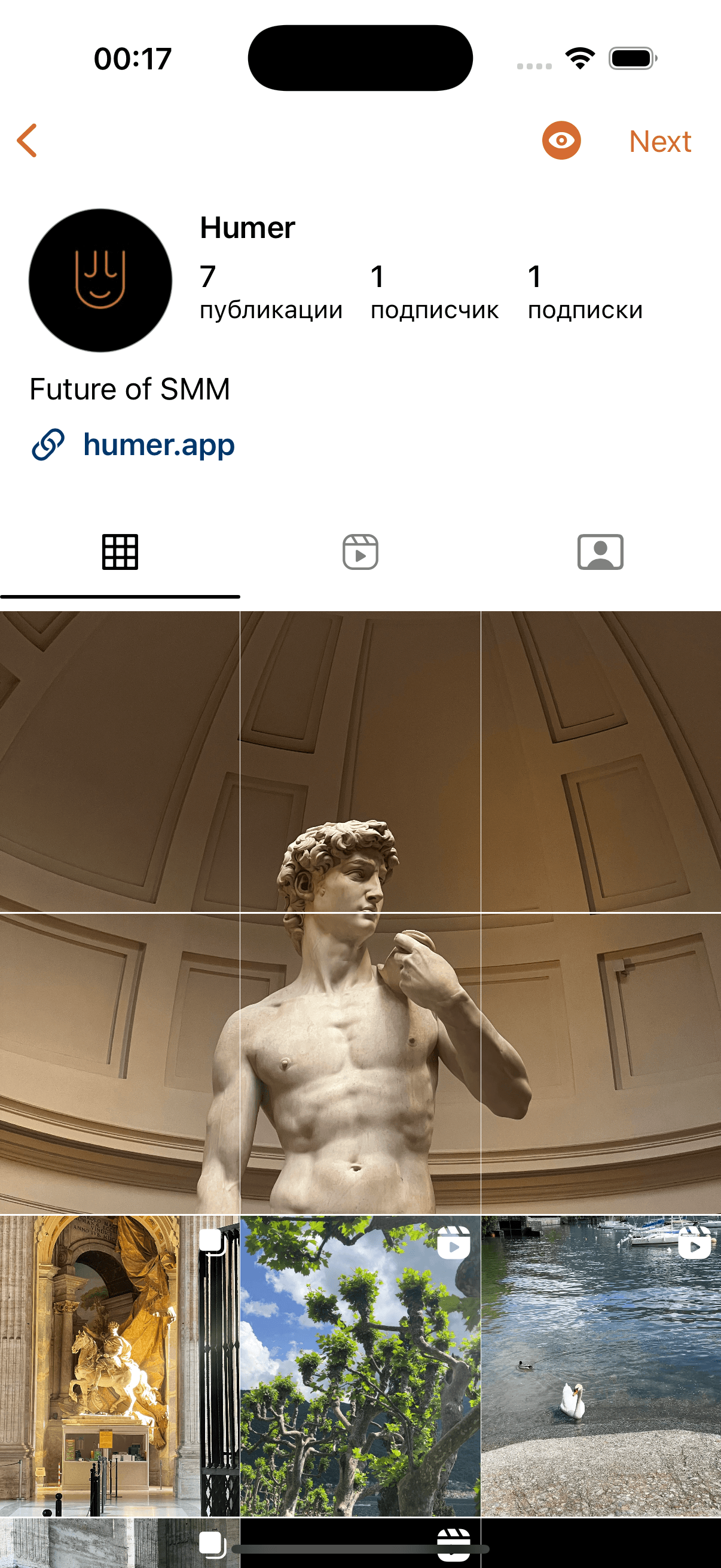
Task: Open the David statue torso tile
Action: point(360,1063)
